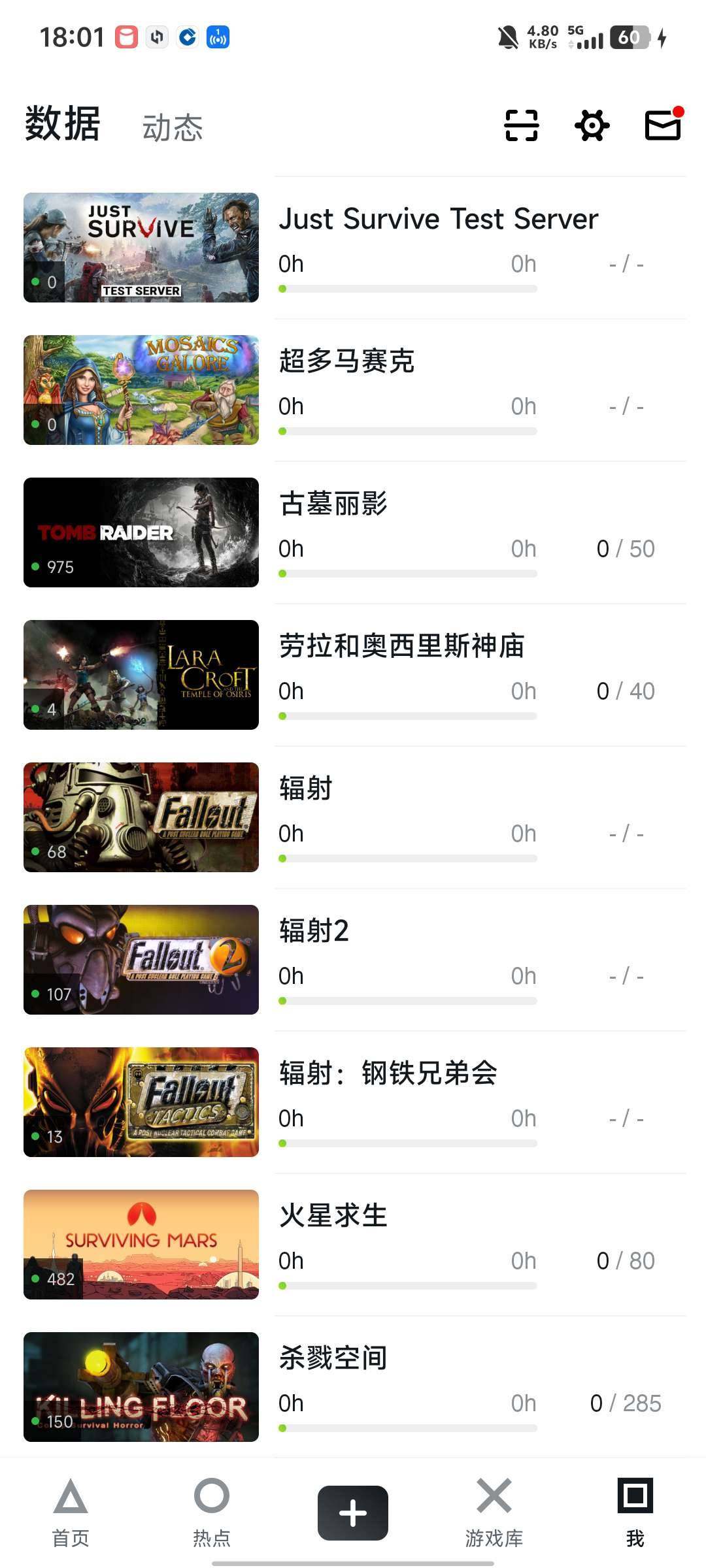Check messages via the mail icon
This screenshot has width=706, height=1568.
(662, 125)
